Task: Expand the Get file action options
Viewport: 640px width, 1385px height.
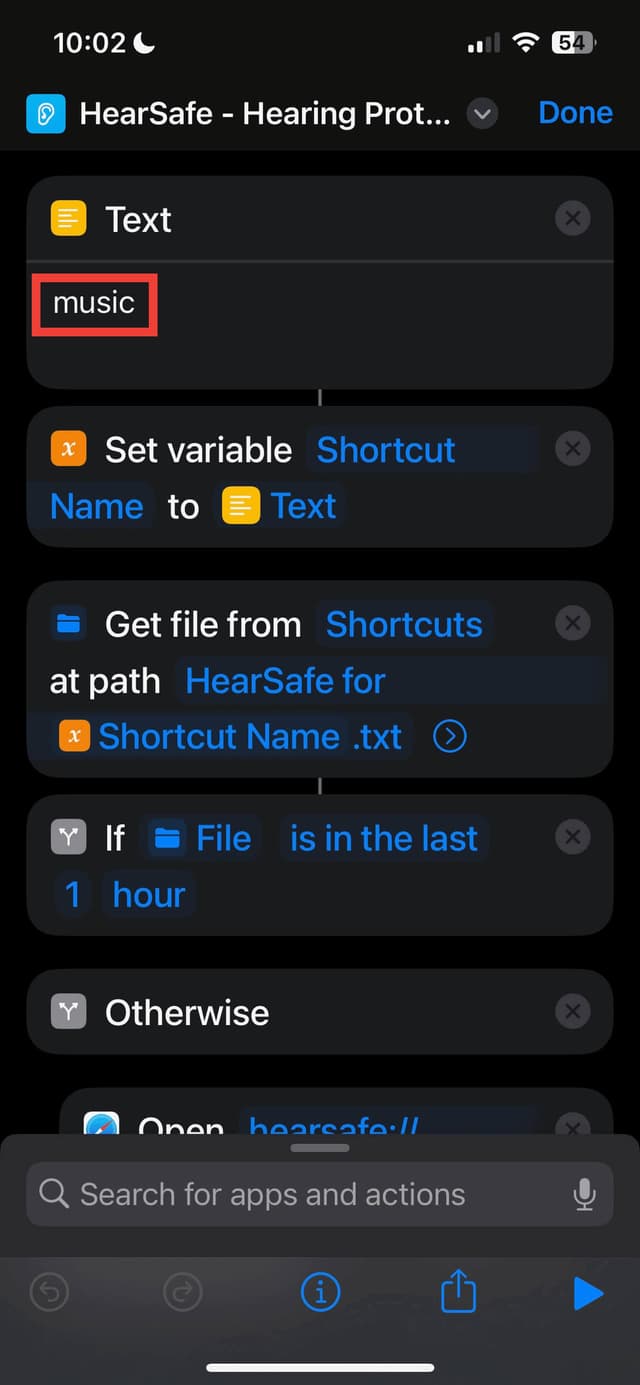Action: pos(449,737)
